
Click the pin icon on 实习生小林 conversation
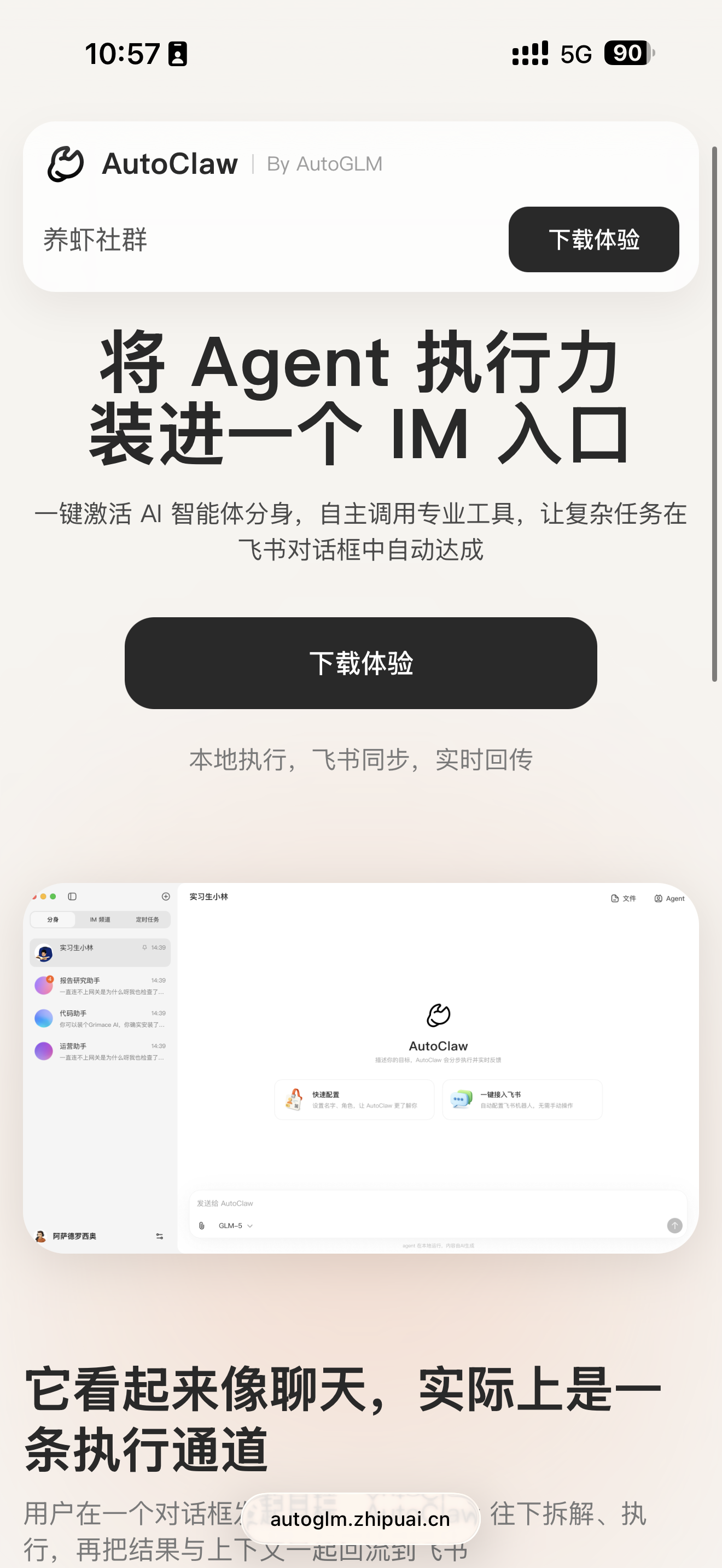[145, 947]
